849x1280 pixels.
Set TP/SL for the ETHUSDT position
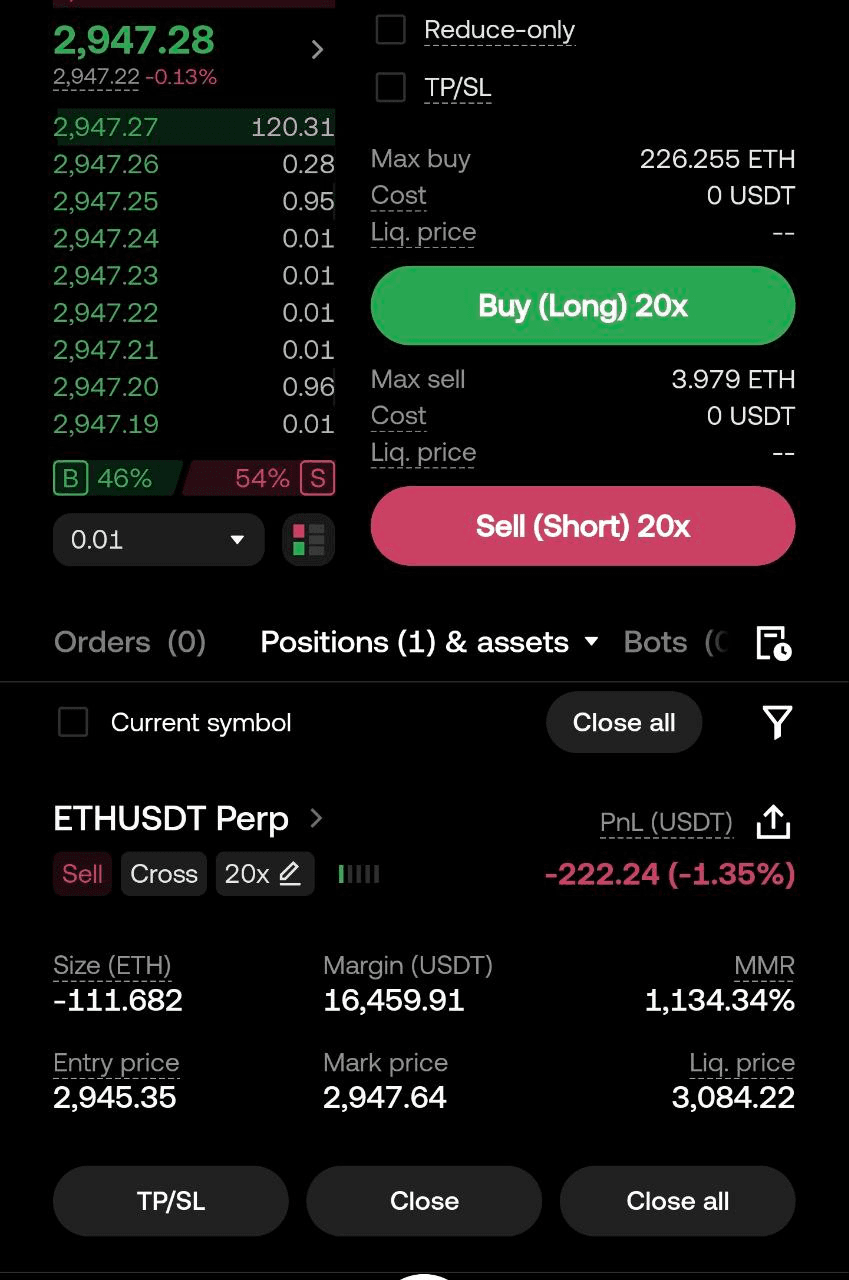[171, 1201]
